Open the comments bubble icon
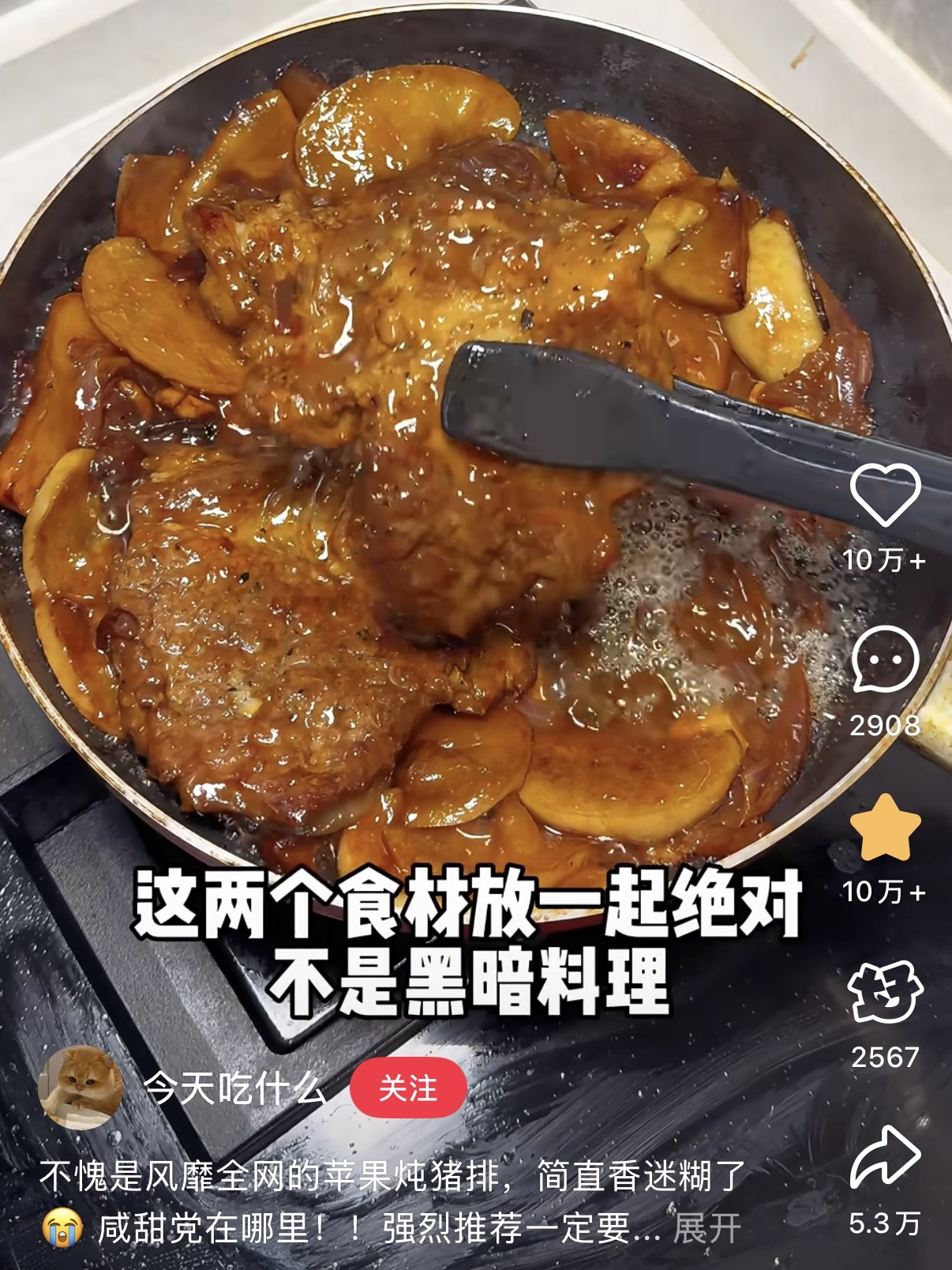 pos(885,659)
